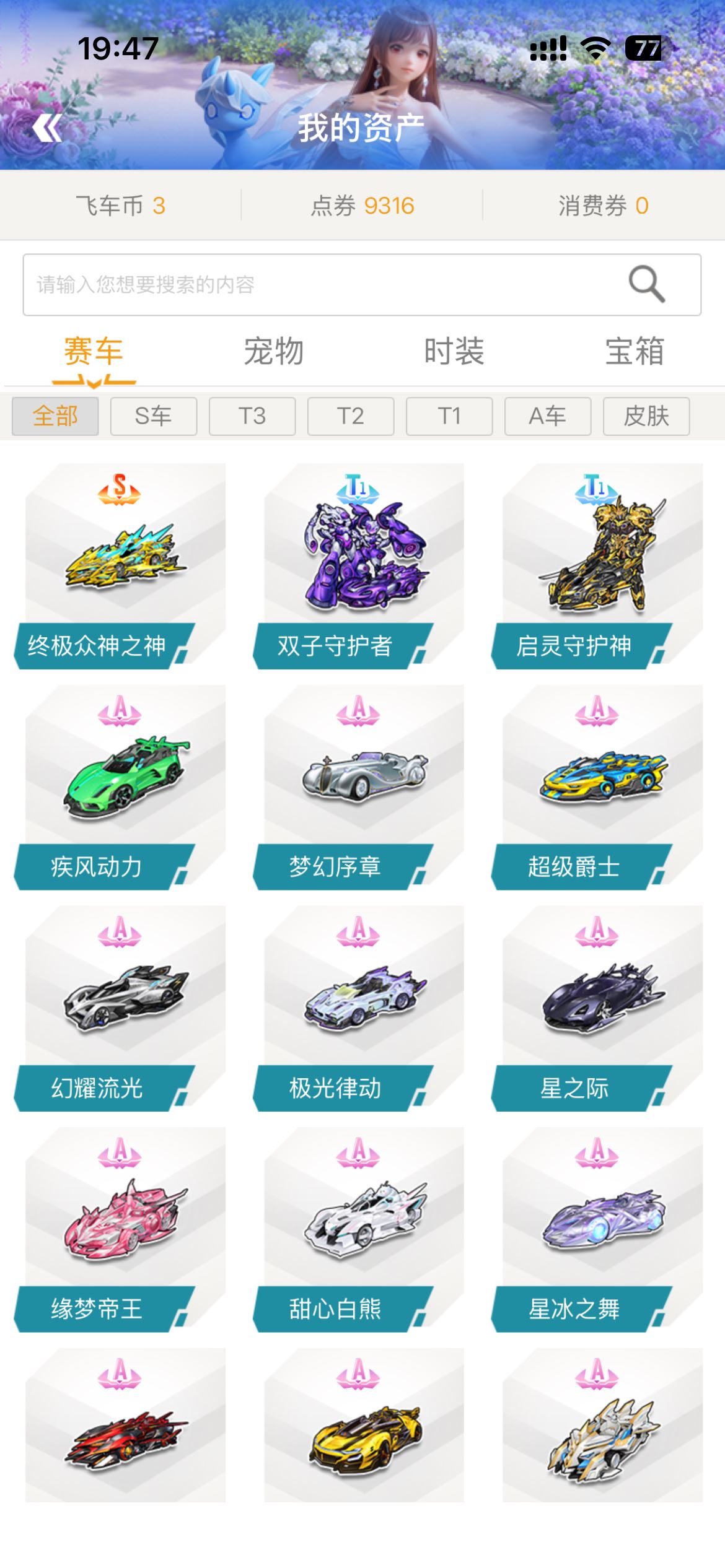The height and width of the screenshot is (1568, 725).
Task: Filter by S车 category
Action: (x=153, y=416)
